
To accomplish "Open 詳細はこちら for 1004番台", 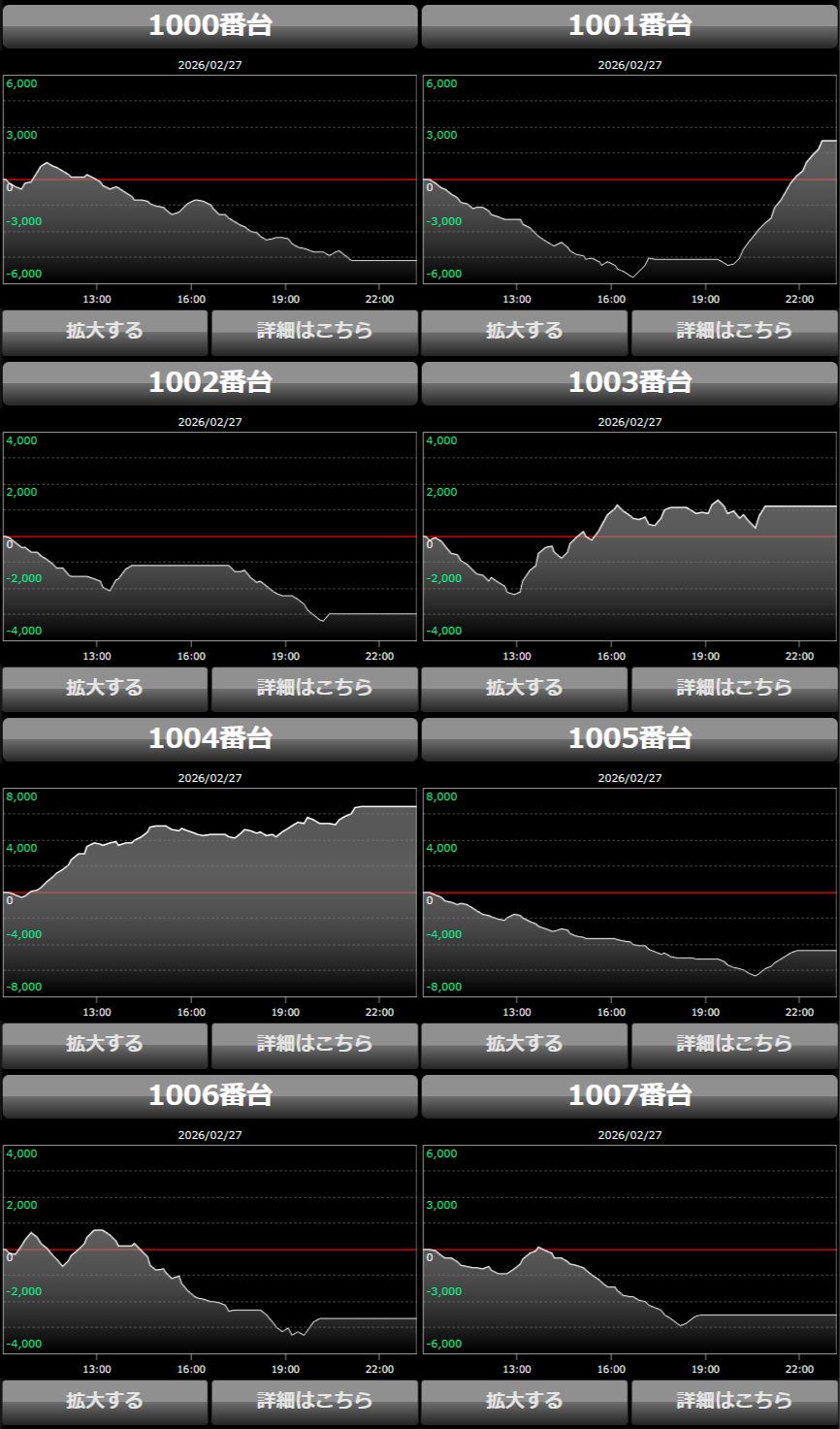I will coord(314,1045).
